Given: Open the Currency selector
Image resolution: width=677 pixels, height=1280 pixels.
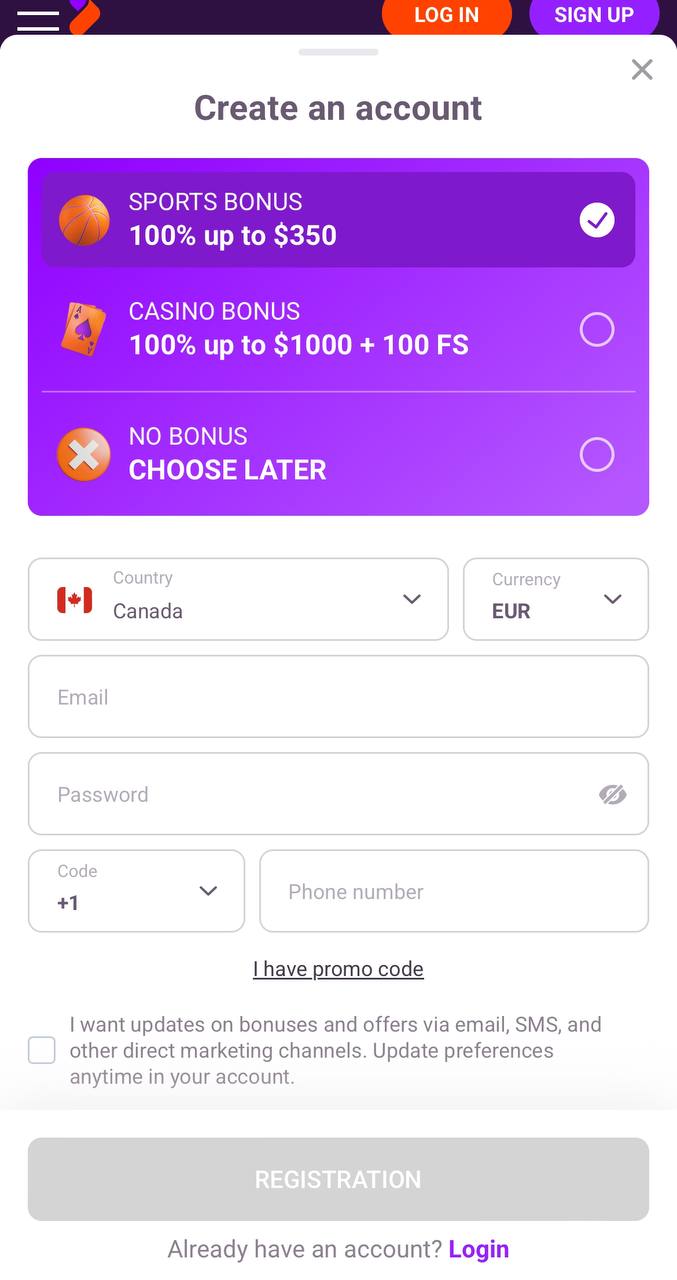Looking at the screenshot, I should click(556, 599).
